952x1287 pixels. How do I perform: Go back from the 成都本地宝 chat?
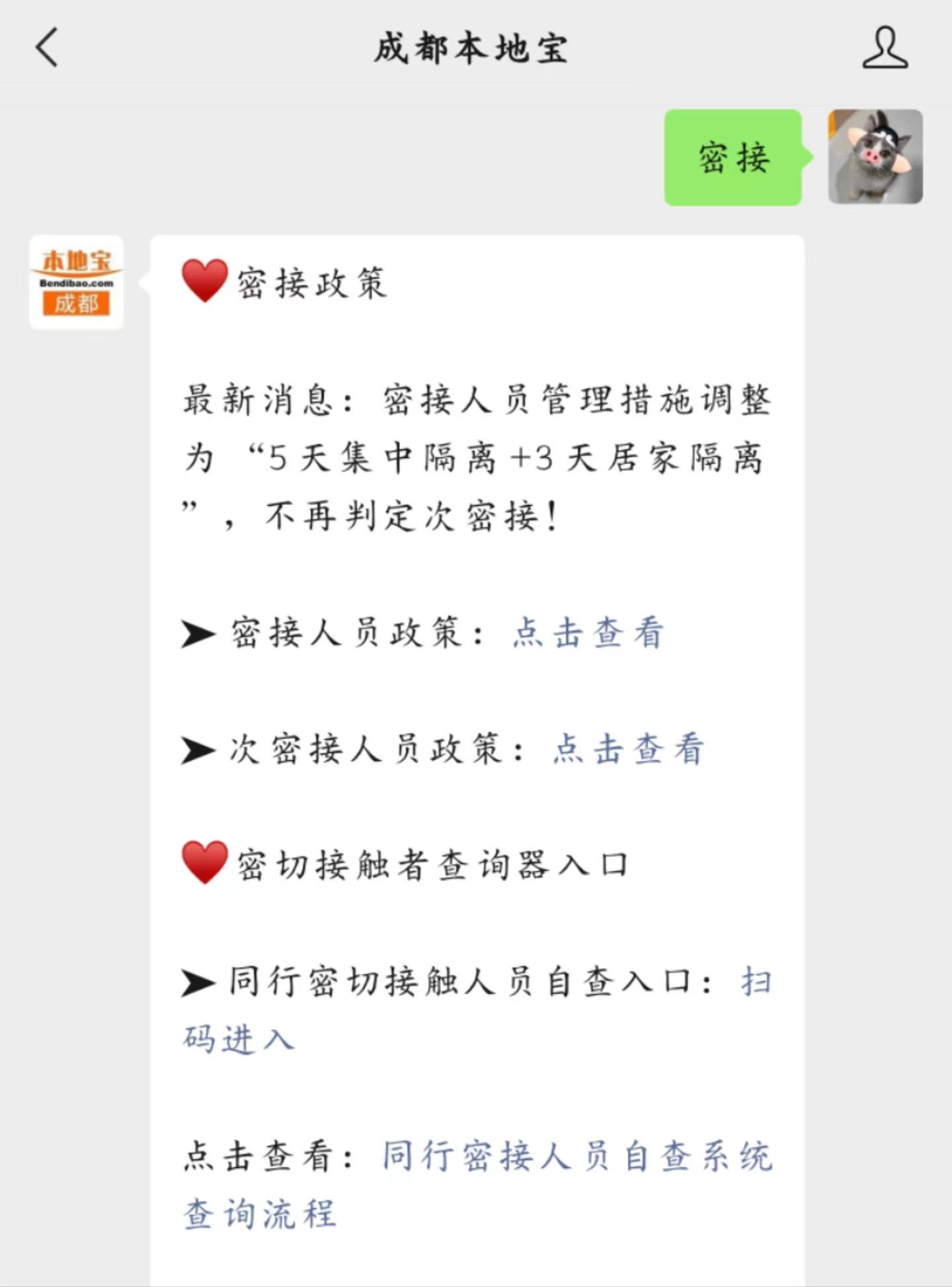coord(48,48)
